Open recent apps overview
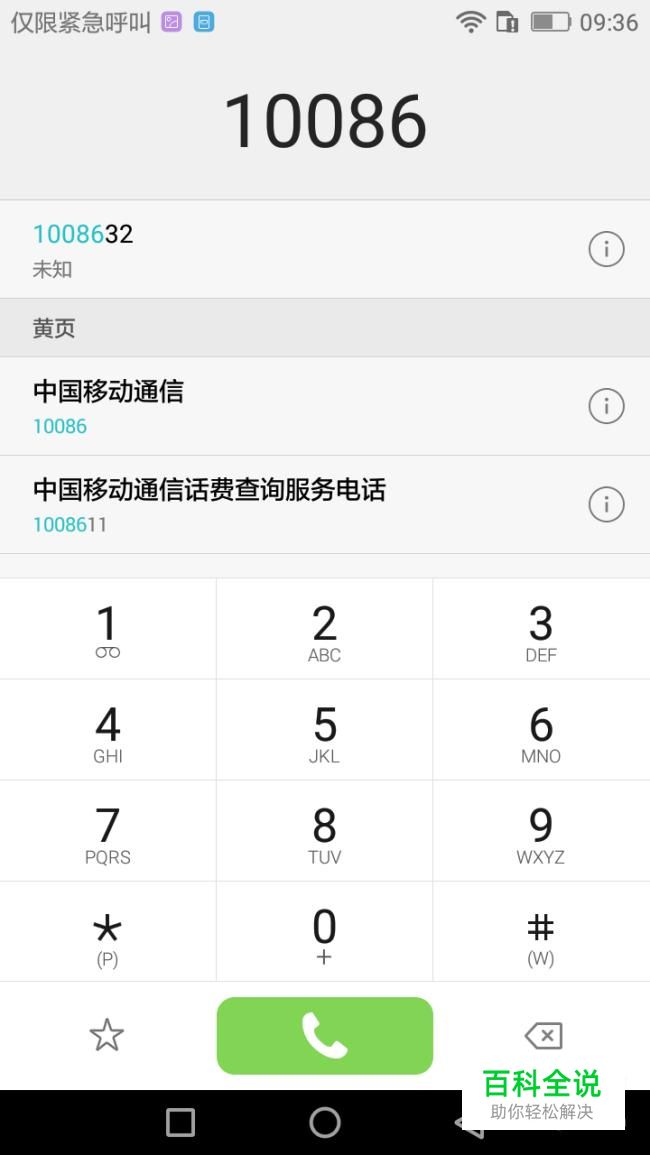Screen dimensions: 650x1155 pos(180,1122)
